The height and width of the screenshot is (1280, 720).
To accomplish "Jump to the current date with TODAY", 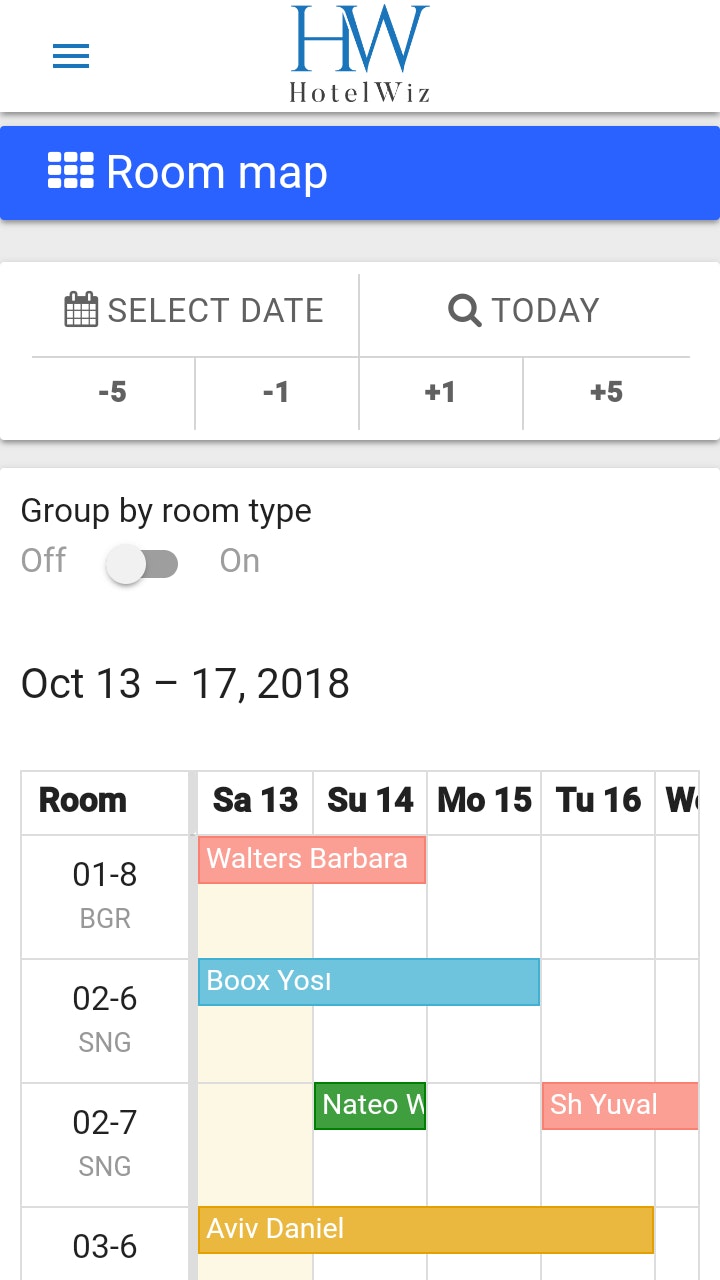I will pos(545,310).
